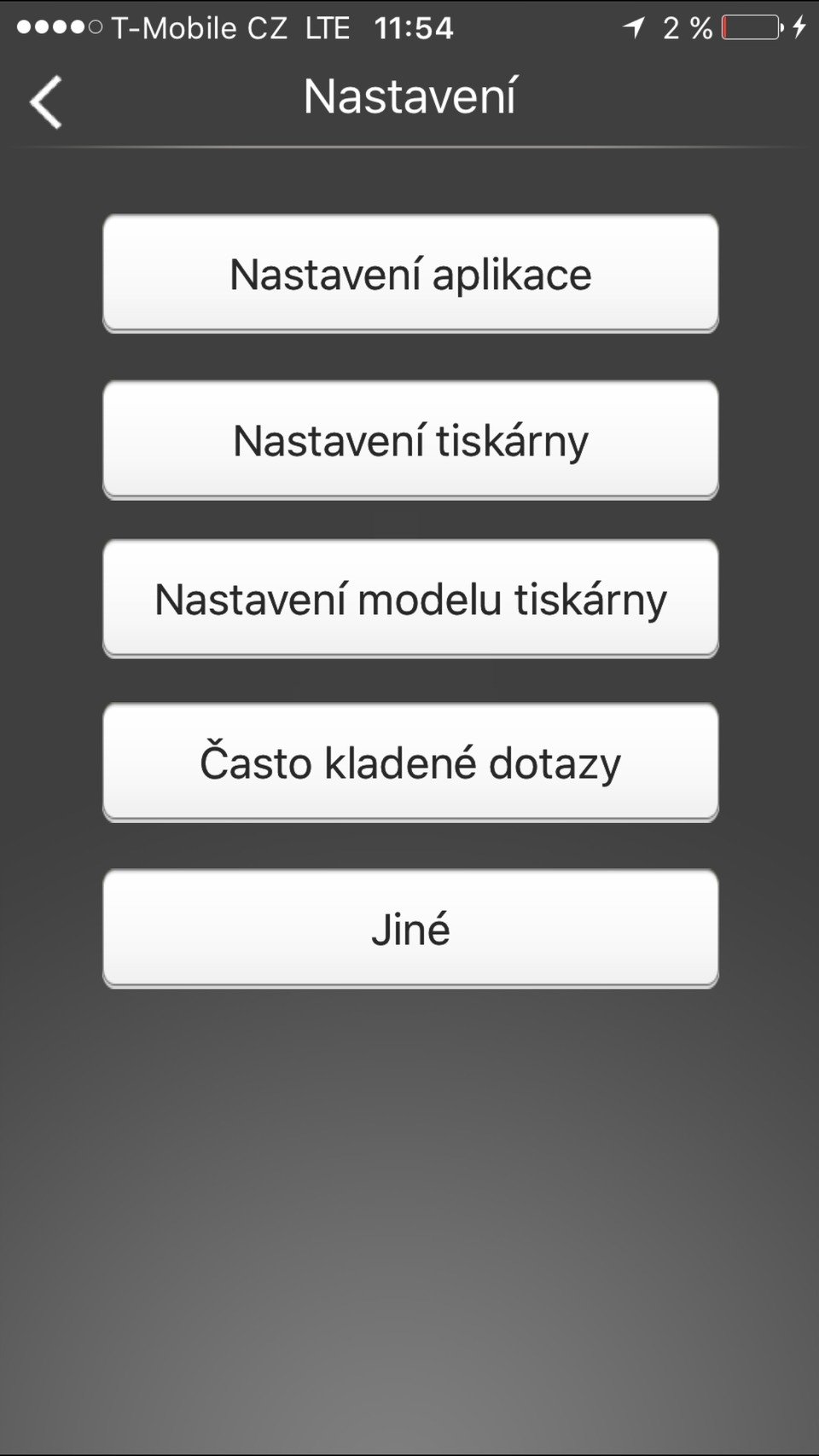The width and height of the screenshot is (819, 1456).
Task: View Často kladené dotazy
Action: pyautogui.click(x=410, y=762)
